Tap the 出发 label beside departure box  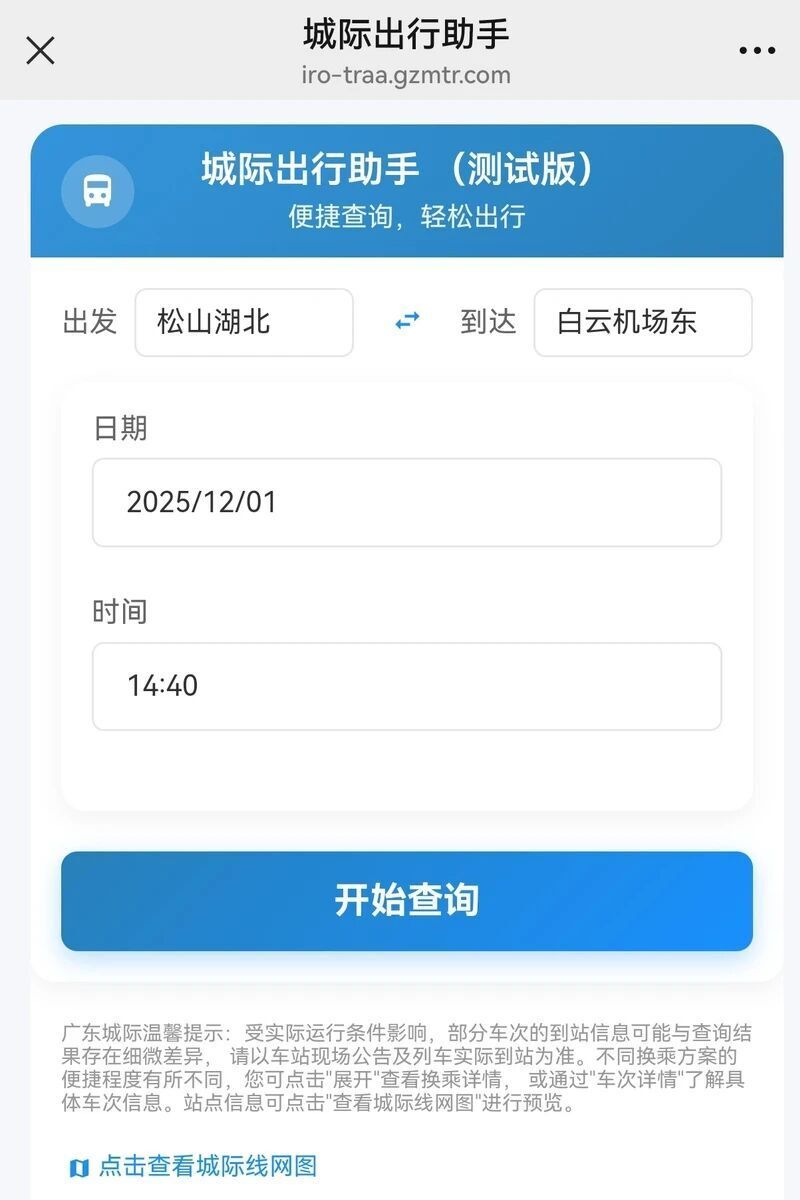tap(88, 322)
